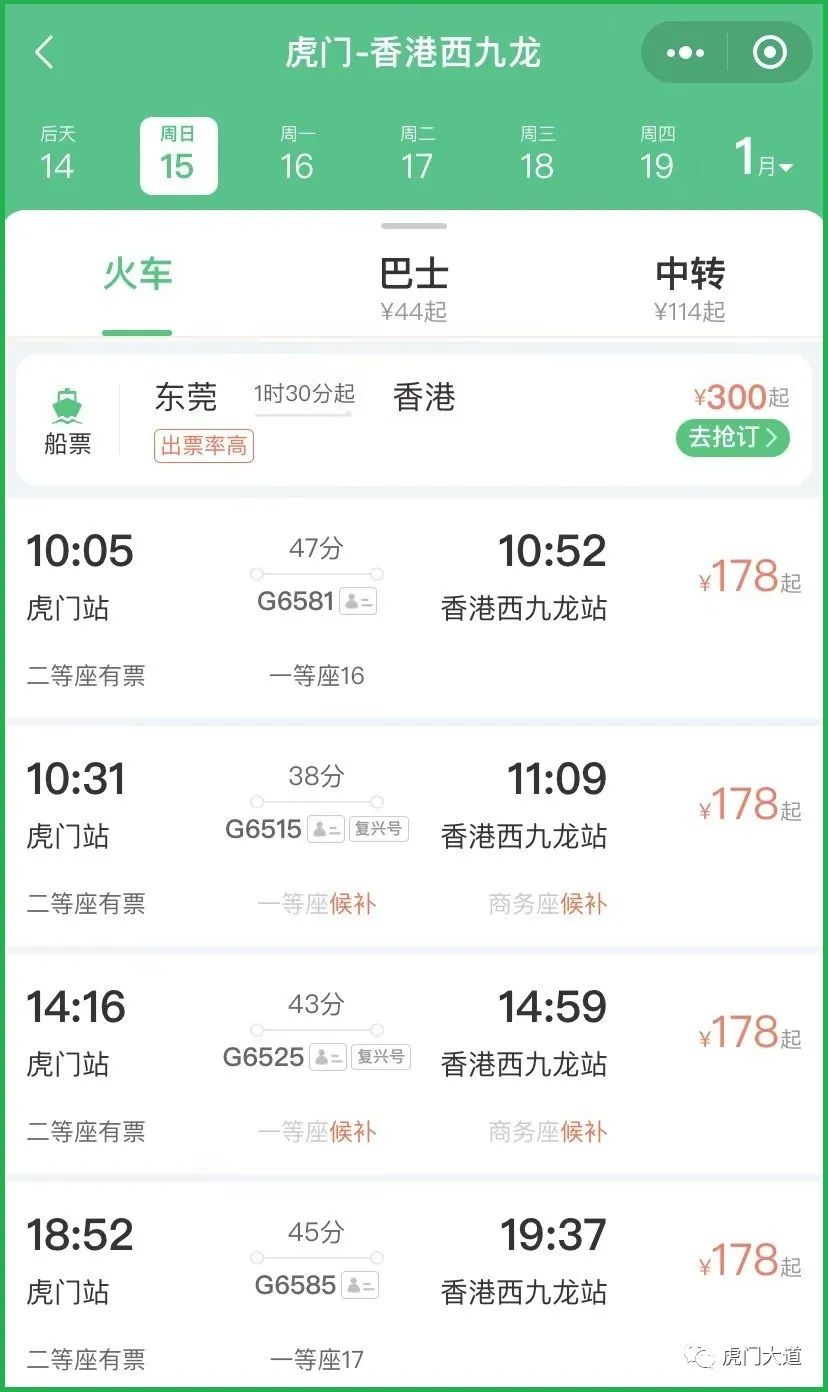Click the drag handle above the 火车 tab
Image resolution: width=828 pixels, height=1392 pixels.
(x=413, y=225)
